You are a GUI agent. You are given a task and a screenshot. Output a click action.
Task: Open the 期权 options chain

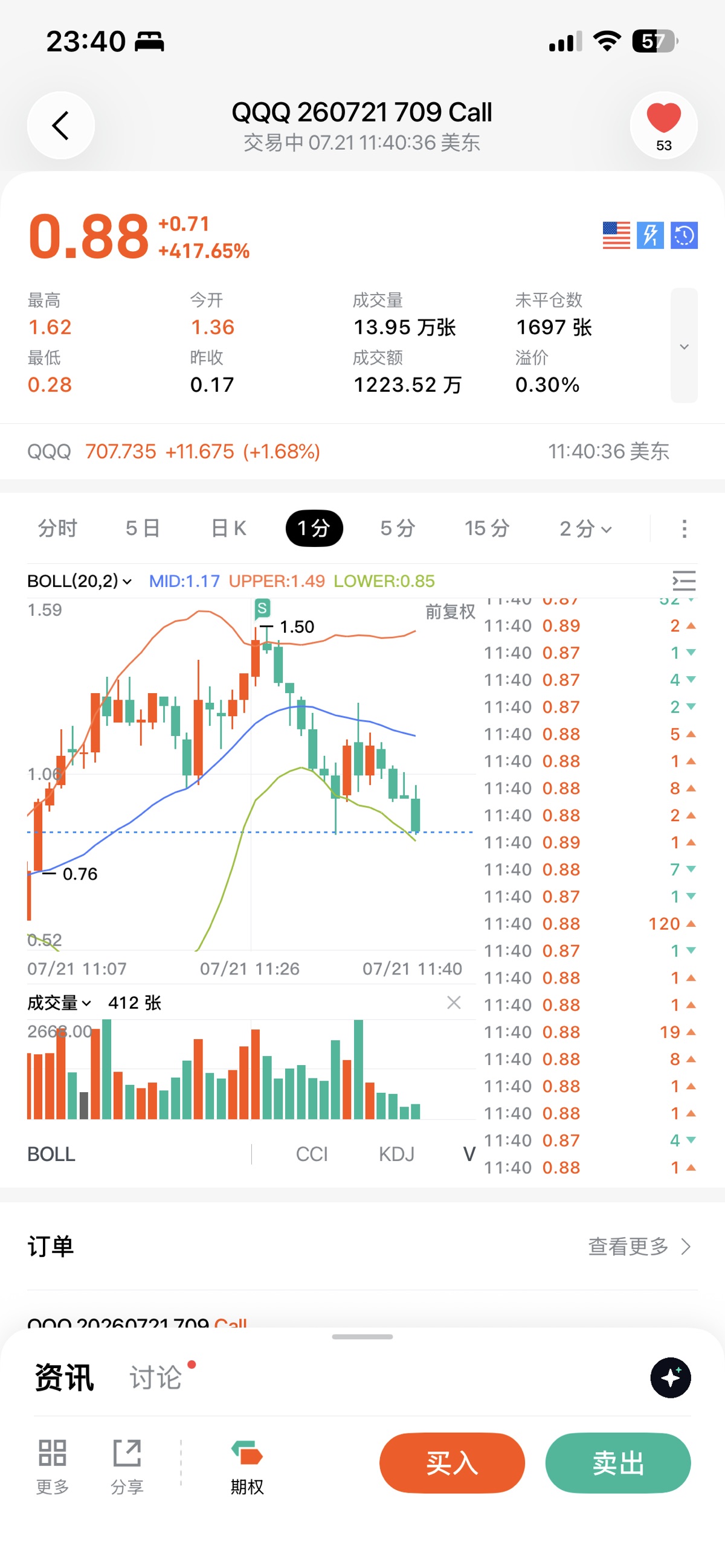(x=246, y=1467)
